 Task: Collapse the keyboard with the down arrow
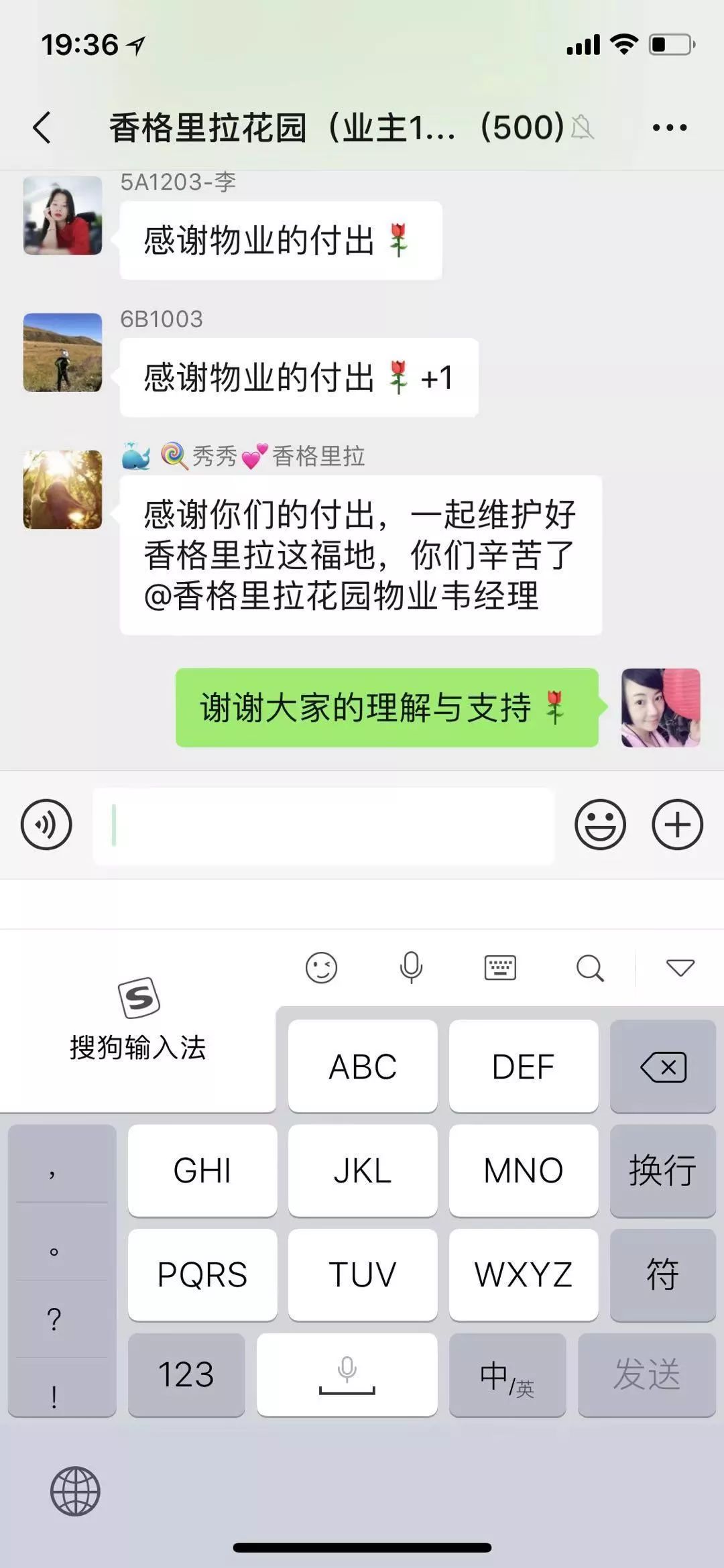(680, 967)
